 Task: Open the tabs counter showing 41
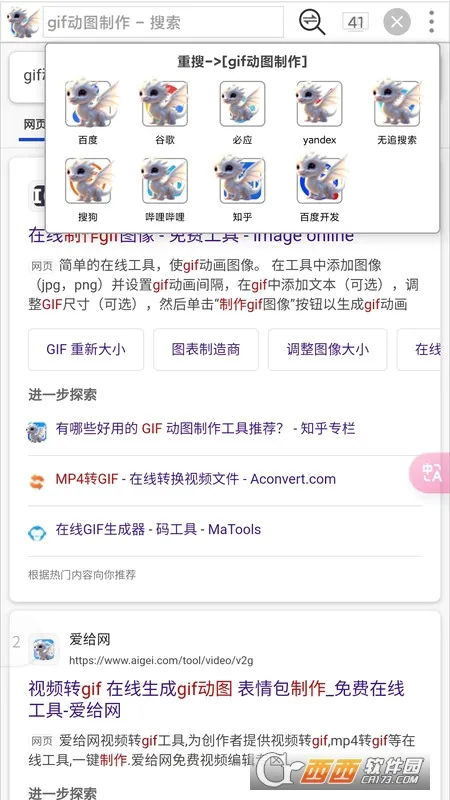pos(355,22)
